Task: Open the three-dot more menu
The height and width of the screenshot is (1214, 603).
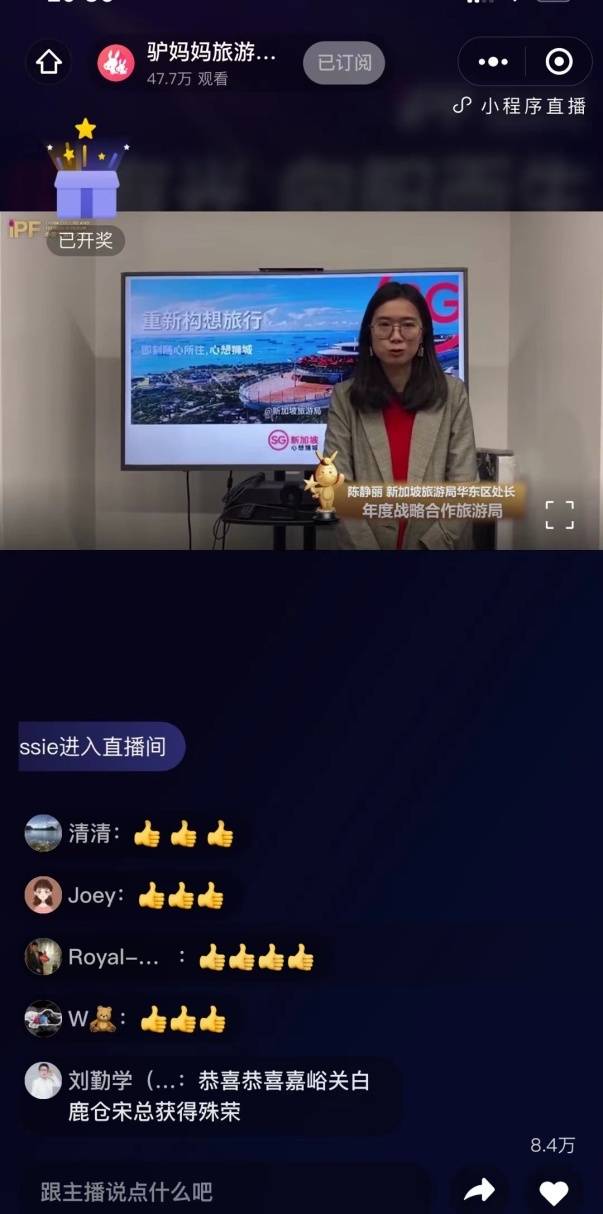Action: [493, 62]
